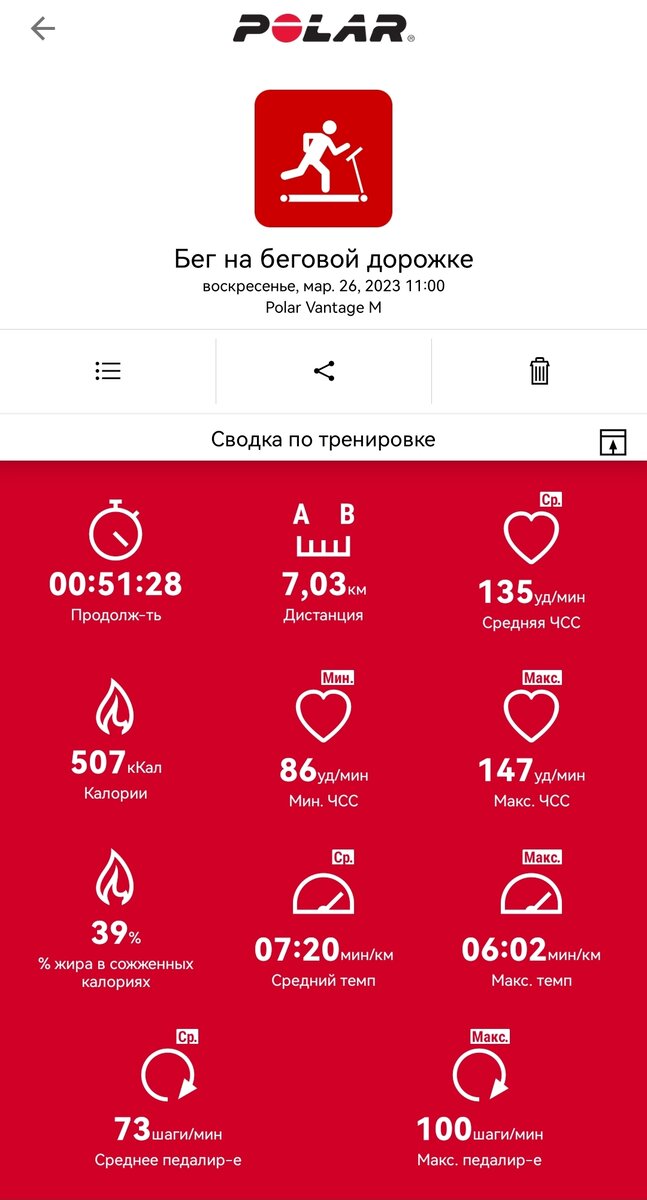Image resolution: width=647 pixels, height=1200 pixels.
Task: Delete this training via the trash icon
Action: click(x=539, y=371)
